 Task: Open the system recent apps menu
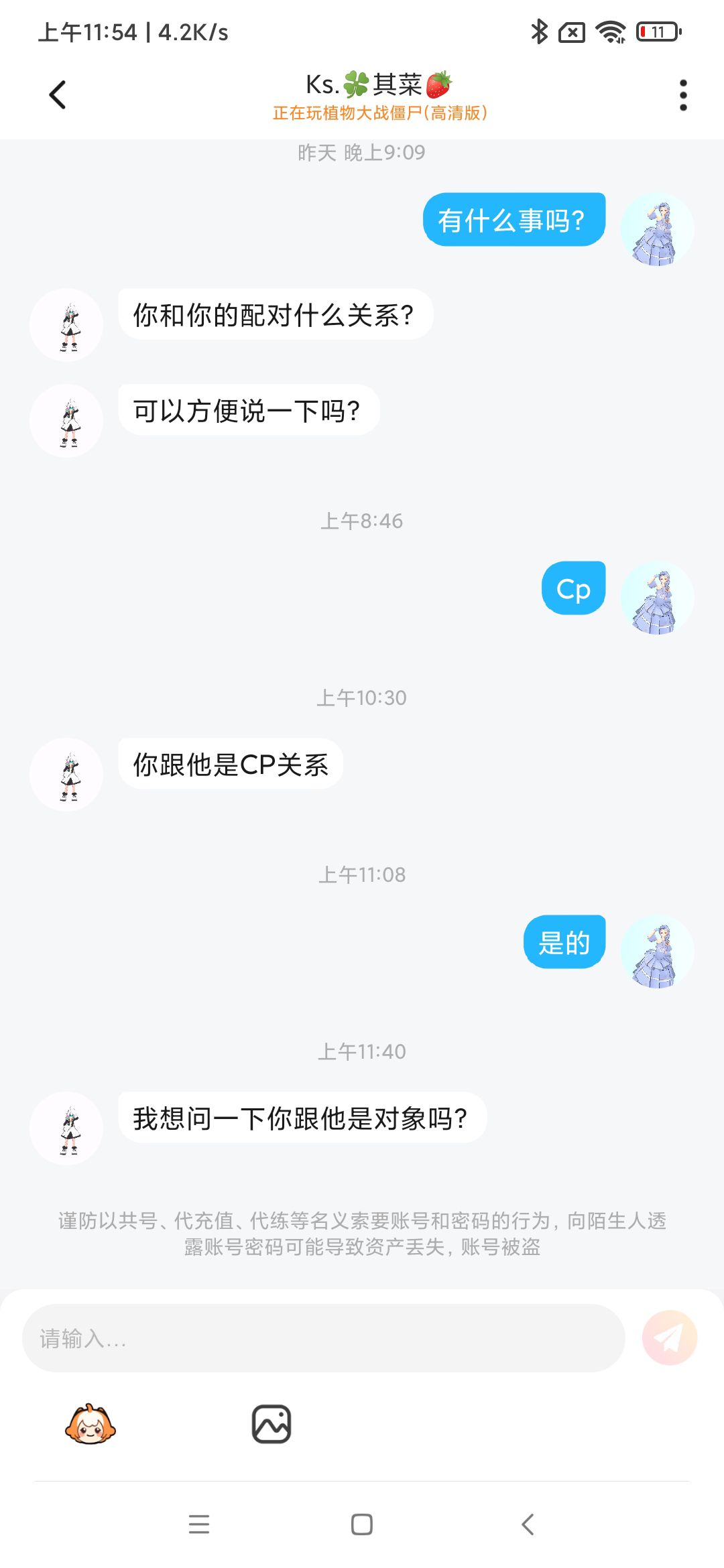tap(199, 1524)
